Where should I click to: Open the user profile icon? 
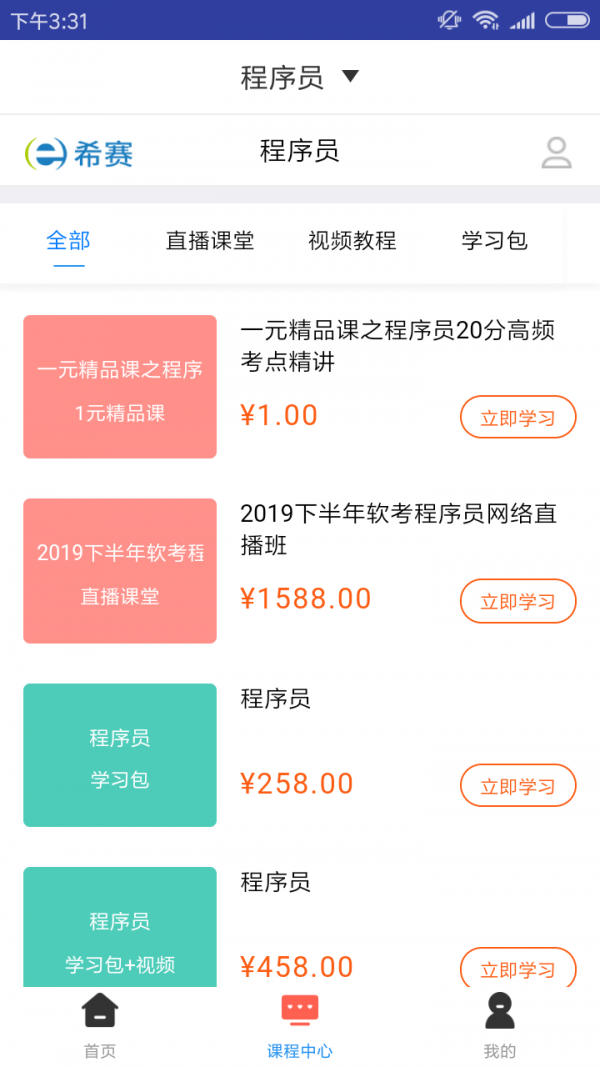pyautogui.click(x=556, y=152)
